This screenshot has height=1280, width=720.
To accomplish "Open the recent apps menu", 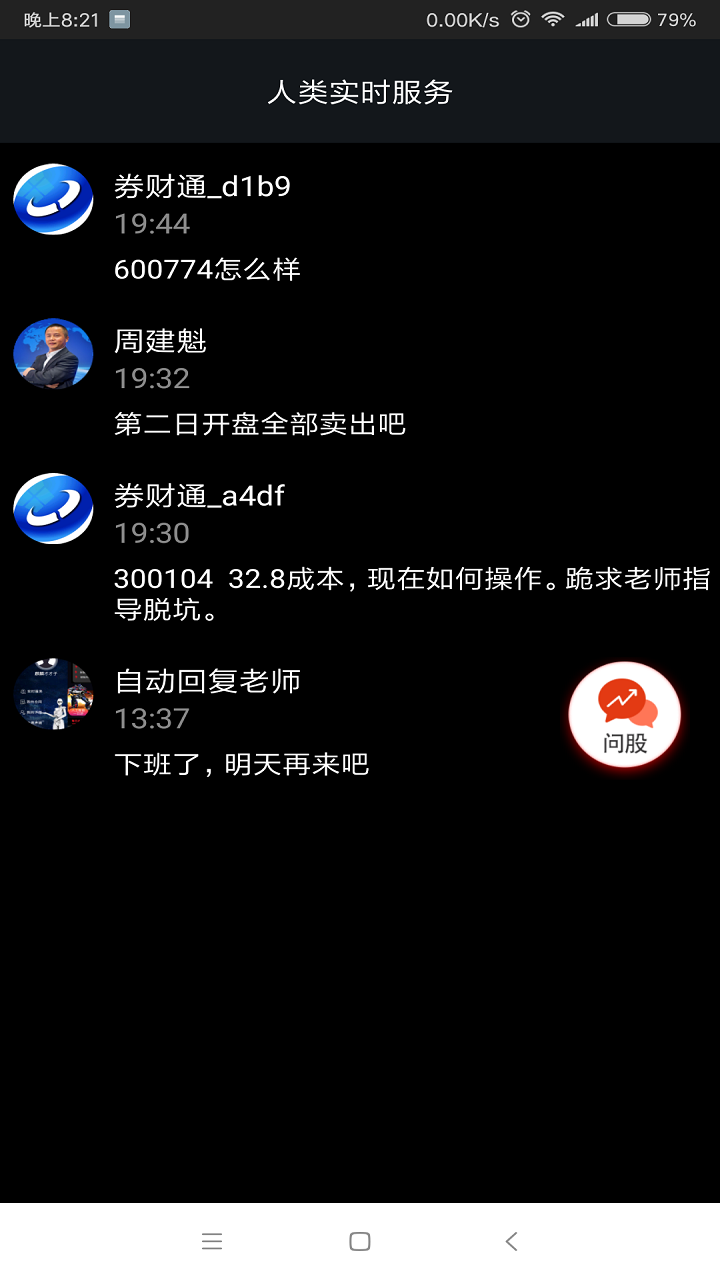I will (211, 1241).
